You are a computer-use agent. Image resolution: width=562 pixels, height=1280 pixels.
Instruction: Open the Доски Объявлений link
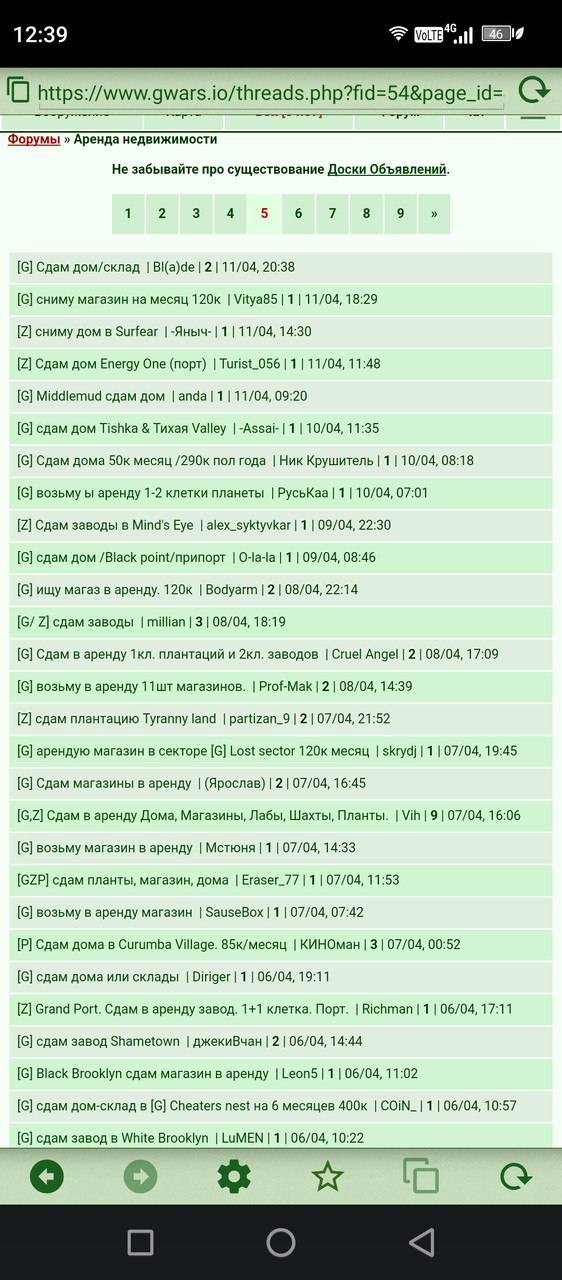[387, 169]
